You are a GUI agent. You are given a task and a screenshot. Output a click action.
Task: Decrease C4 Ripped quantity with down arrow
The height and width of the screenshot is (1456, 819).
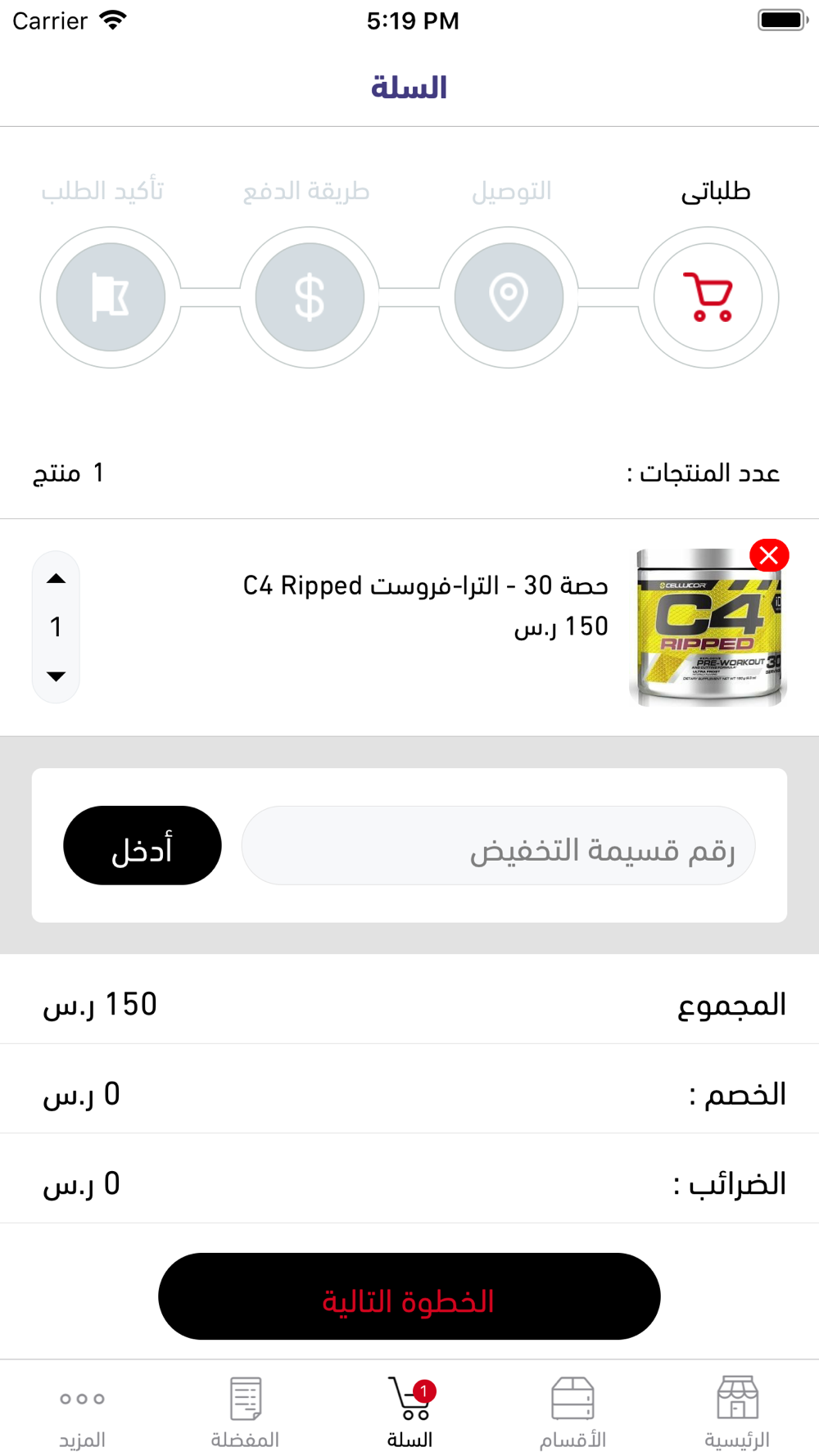(56, 676)
